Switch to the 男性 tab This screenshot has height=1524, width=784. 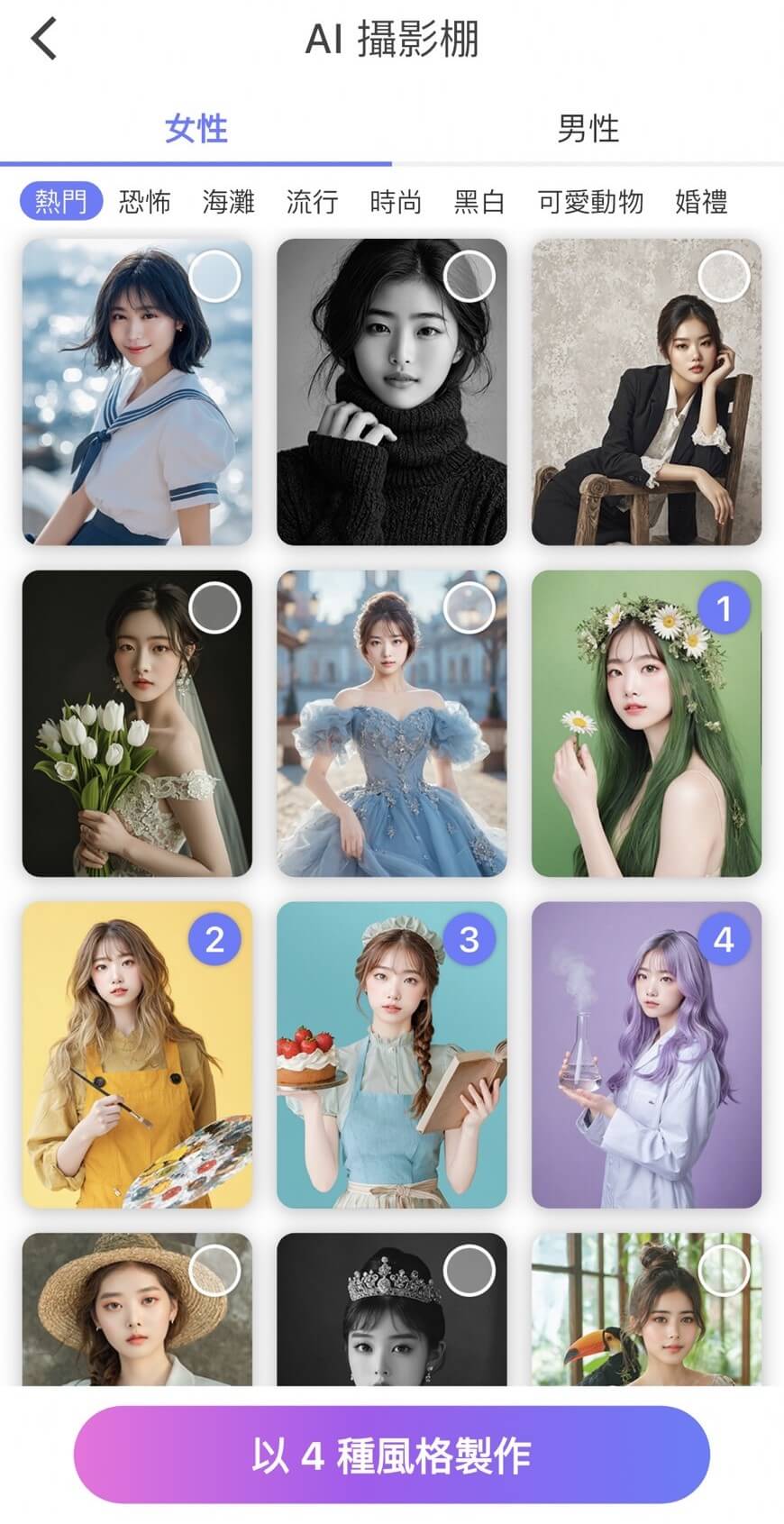click(x=588, y=129)
